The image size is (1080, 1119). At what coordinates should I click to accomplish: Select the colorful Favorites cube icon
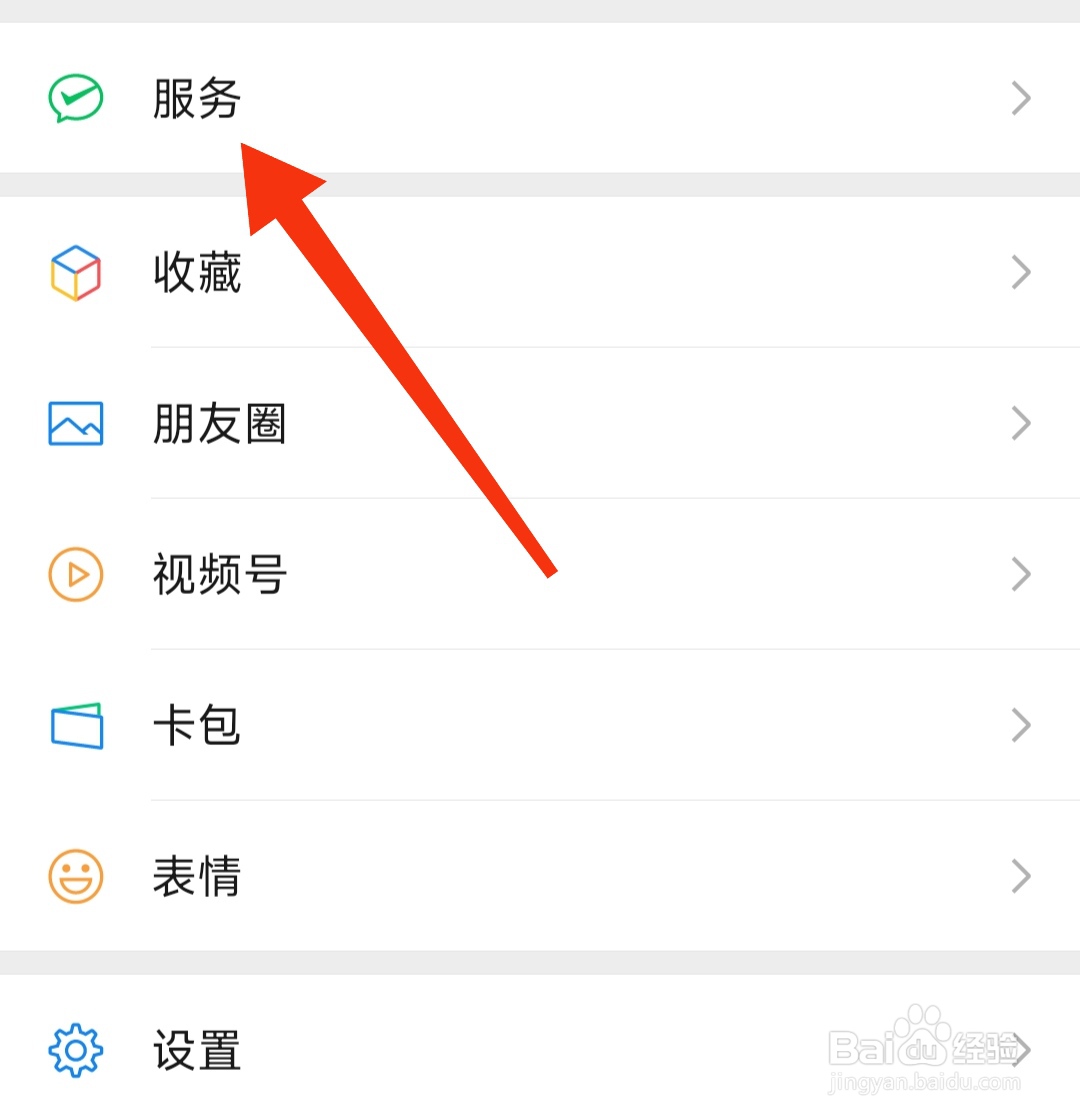77,272
